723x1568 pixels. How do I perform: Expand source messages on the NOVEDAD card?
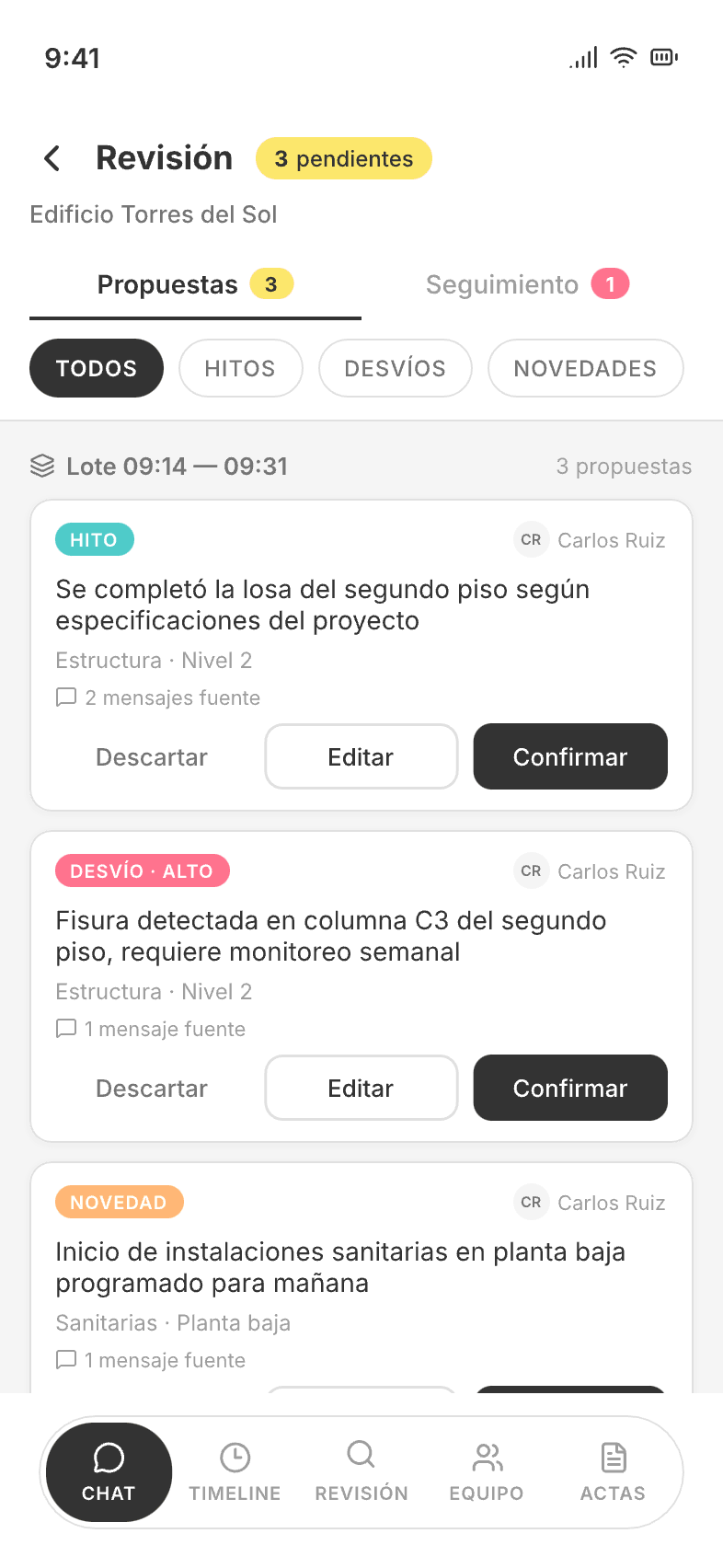click(65, 1360)
